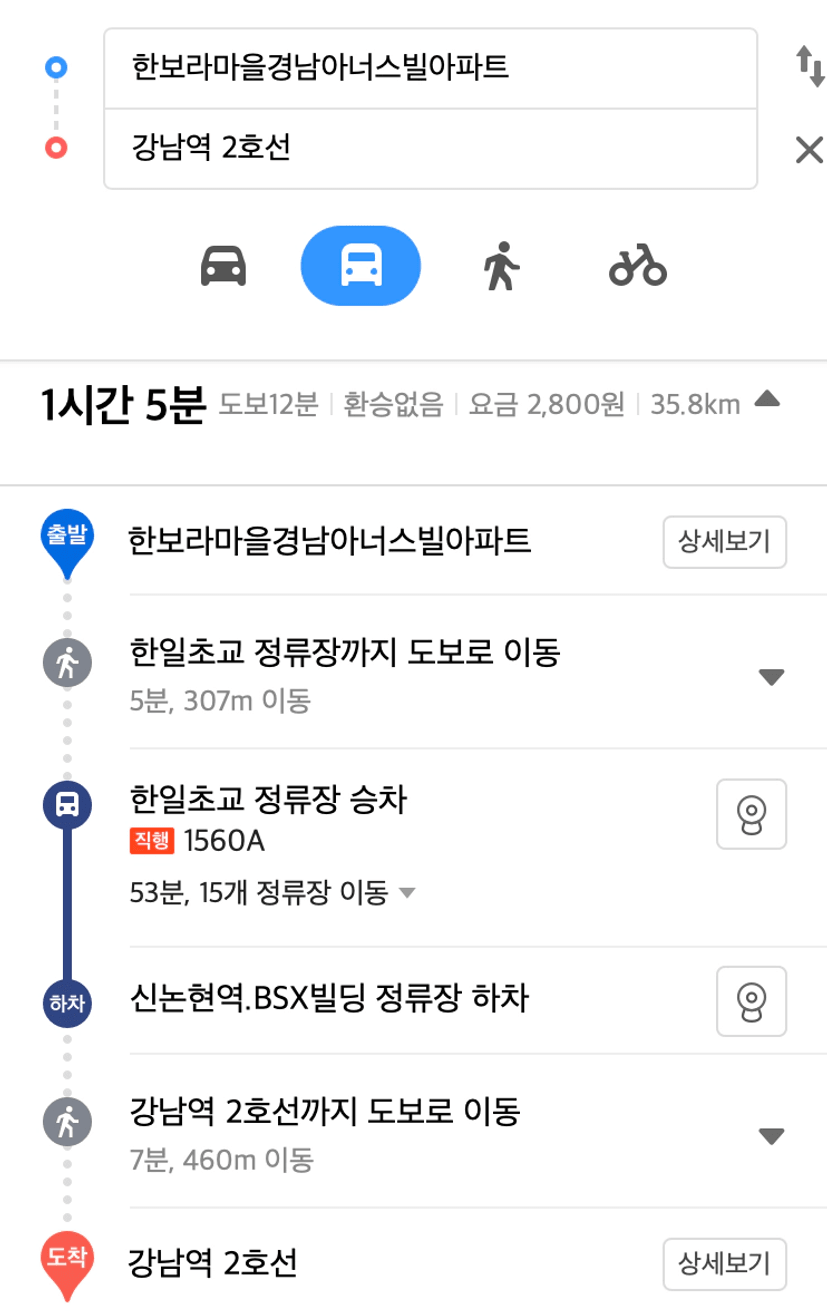Expand walk to 강남역 2호선 details
Screen dimensions: 827x1315
point(770,1136)
